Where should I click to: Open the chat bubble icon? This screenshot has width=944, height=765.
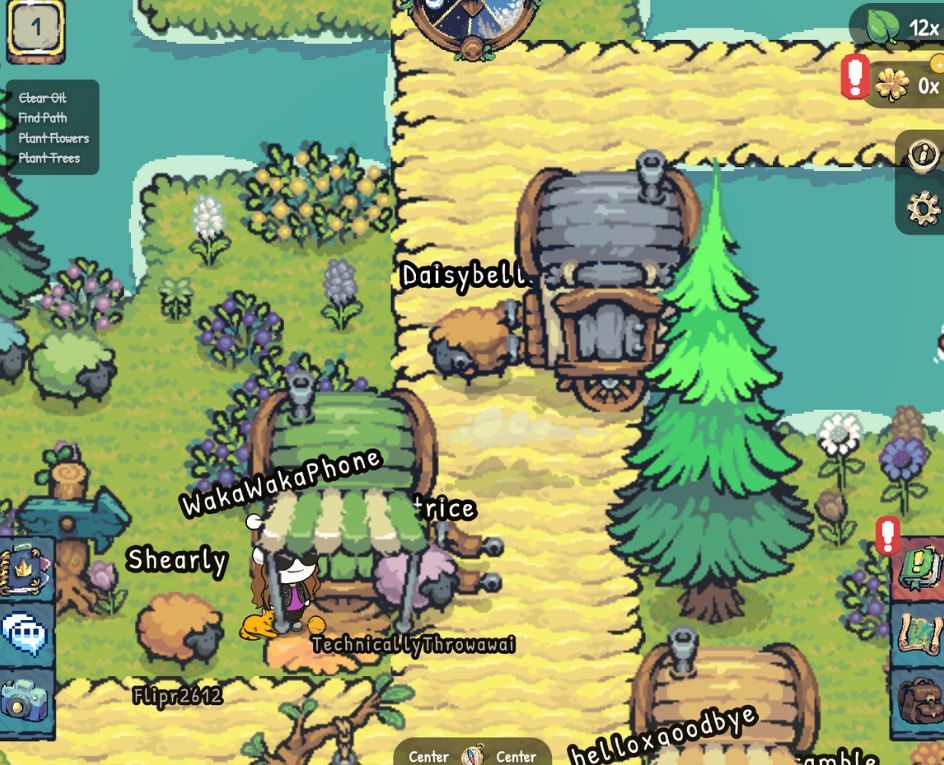tap(24, 633)
